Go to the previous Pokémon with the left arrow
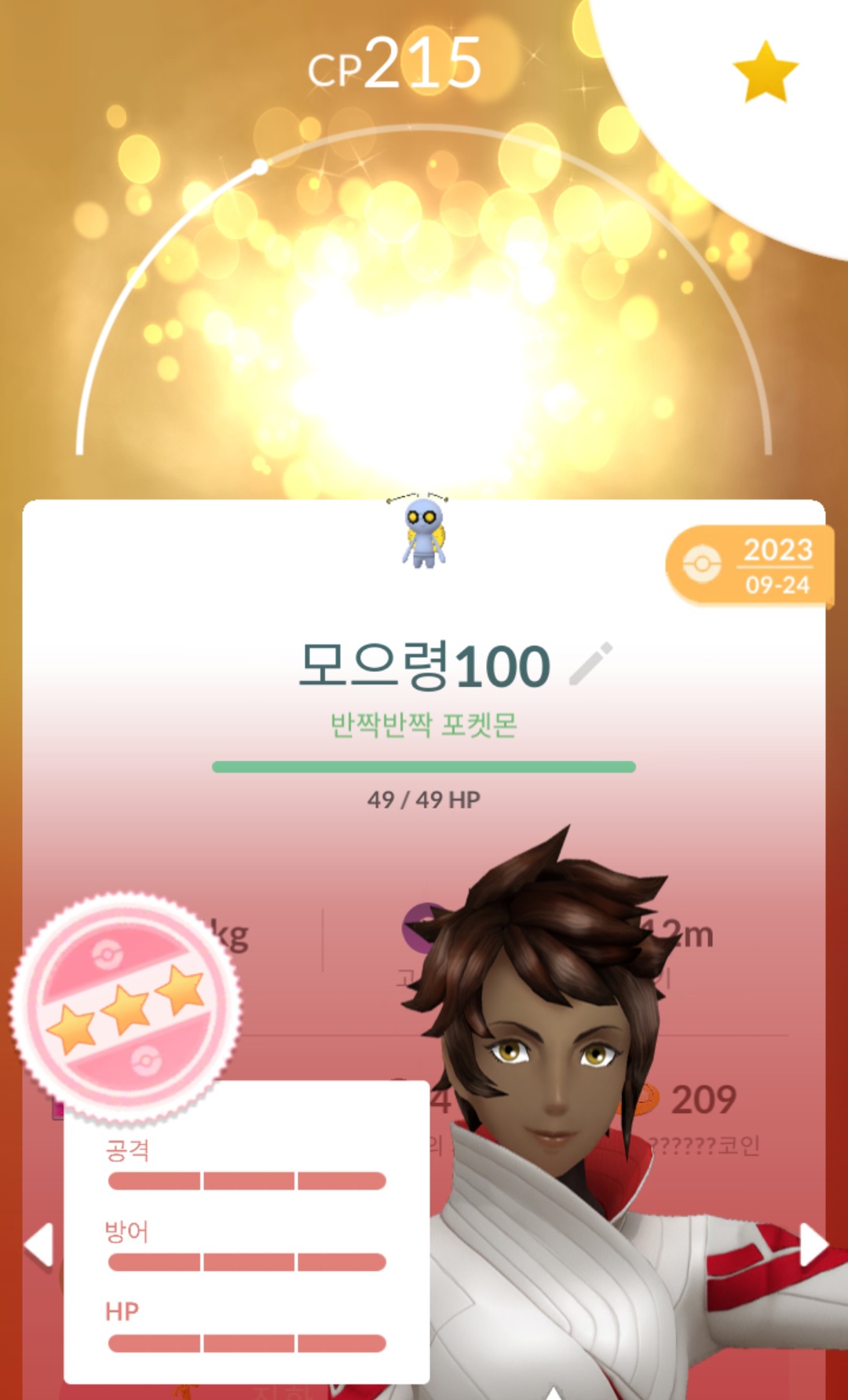The width and height of the screenshot is (848, 1400). [38, 1244]
